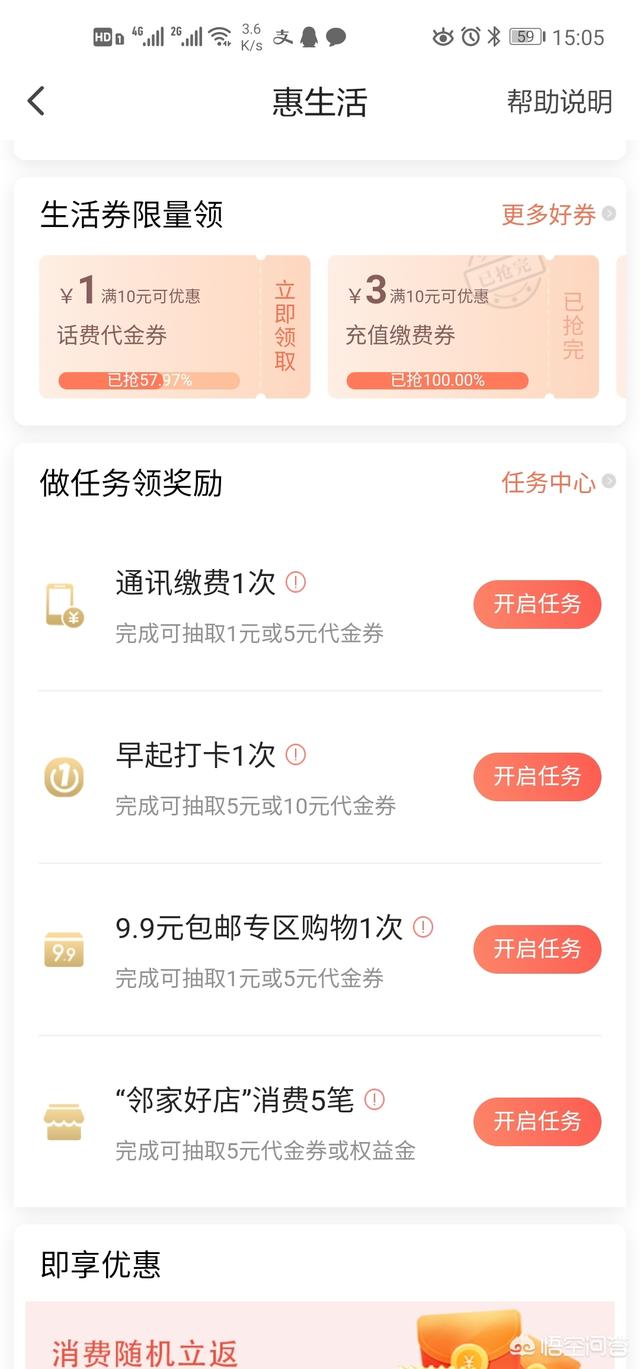View info icon for 早起打卡1次
Viewport: 640px width, 1369px height.
(x=296, y=755)
